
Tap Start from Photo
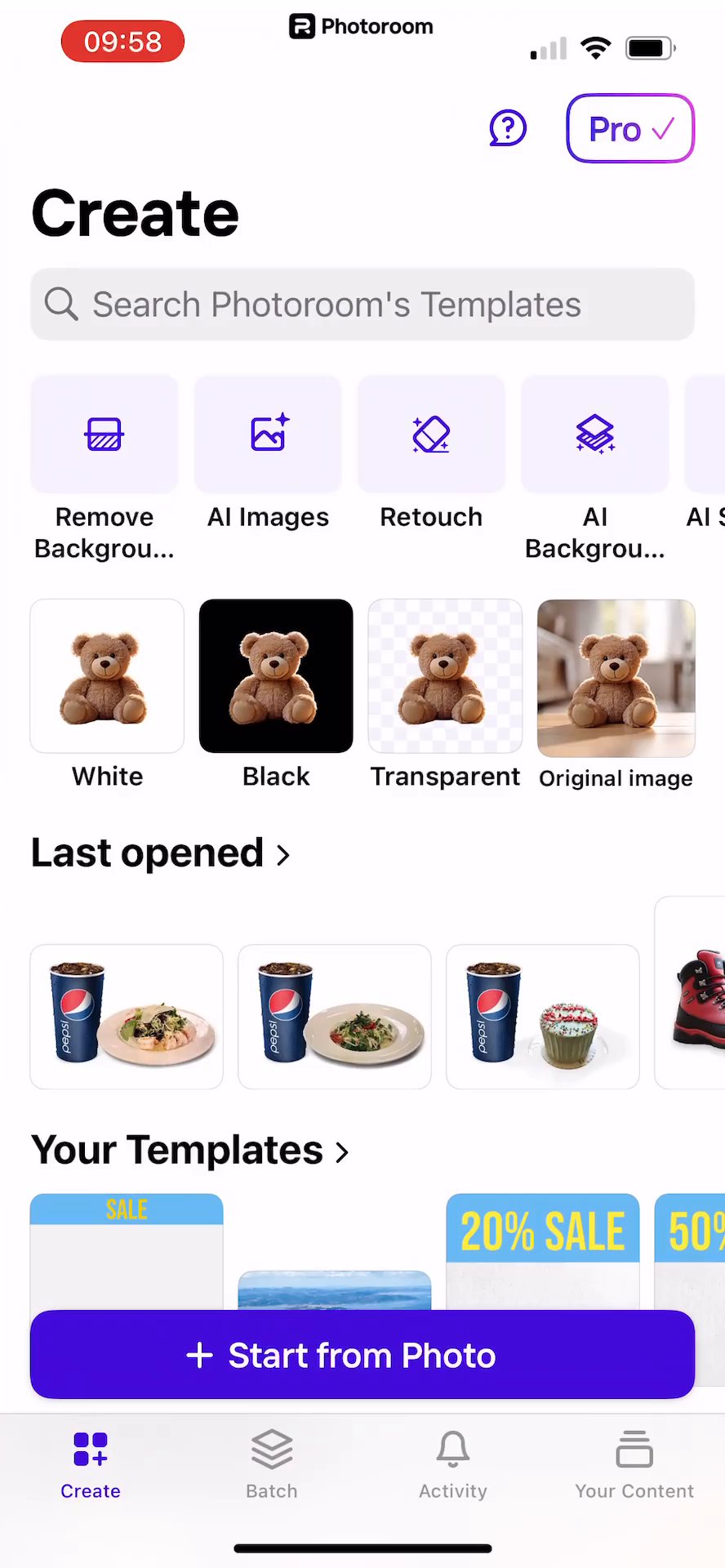pos(362,1355)
